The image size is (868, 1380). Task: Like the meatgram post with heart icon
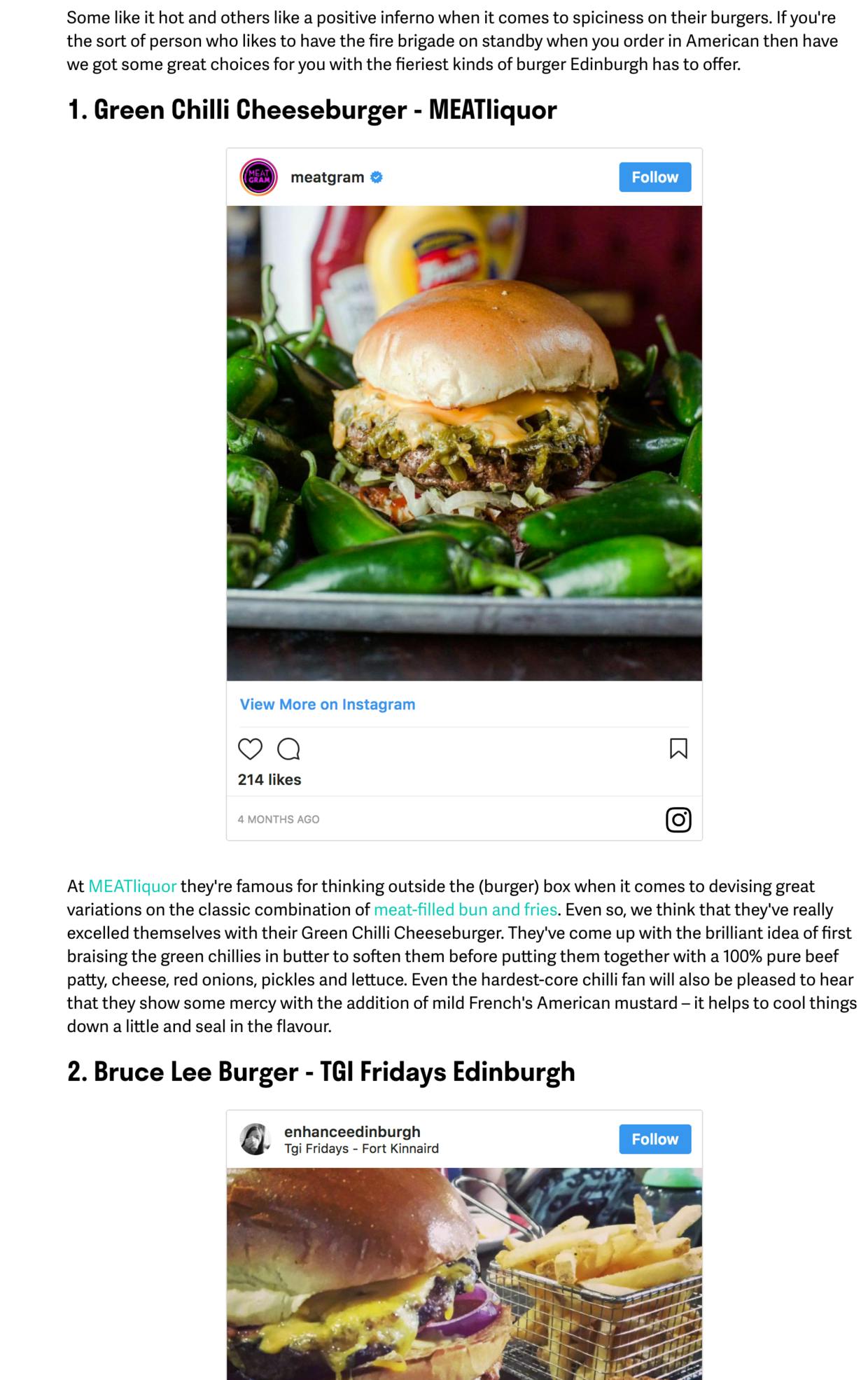click(250, 749)
